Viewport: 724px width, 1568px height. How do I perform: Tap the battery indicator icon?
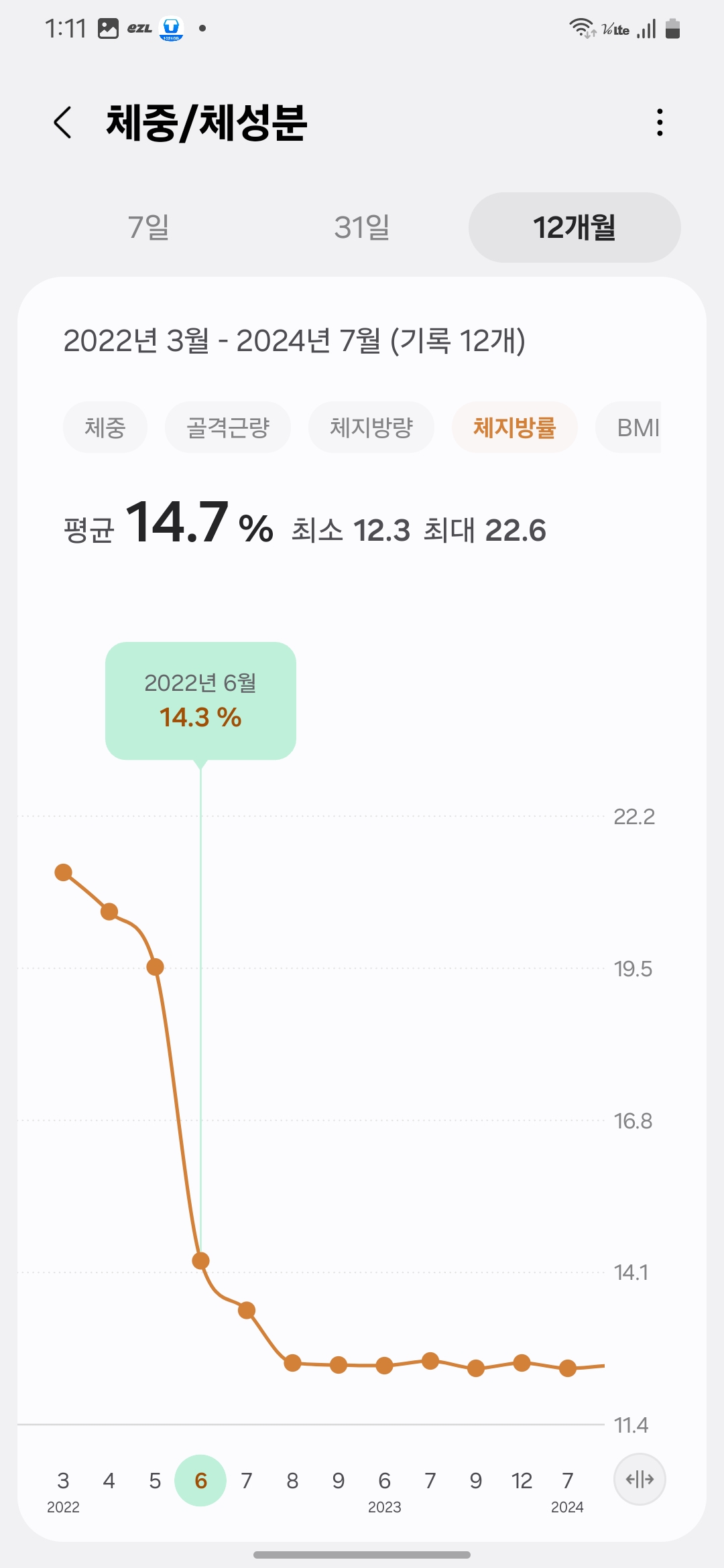(673, 28)
